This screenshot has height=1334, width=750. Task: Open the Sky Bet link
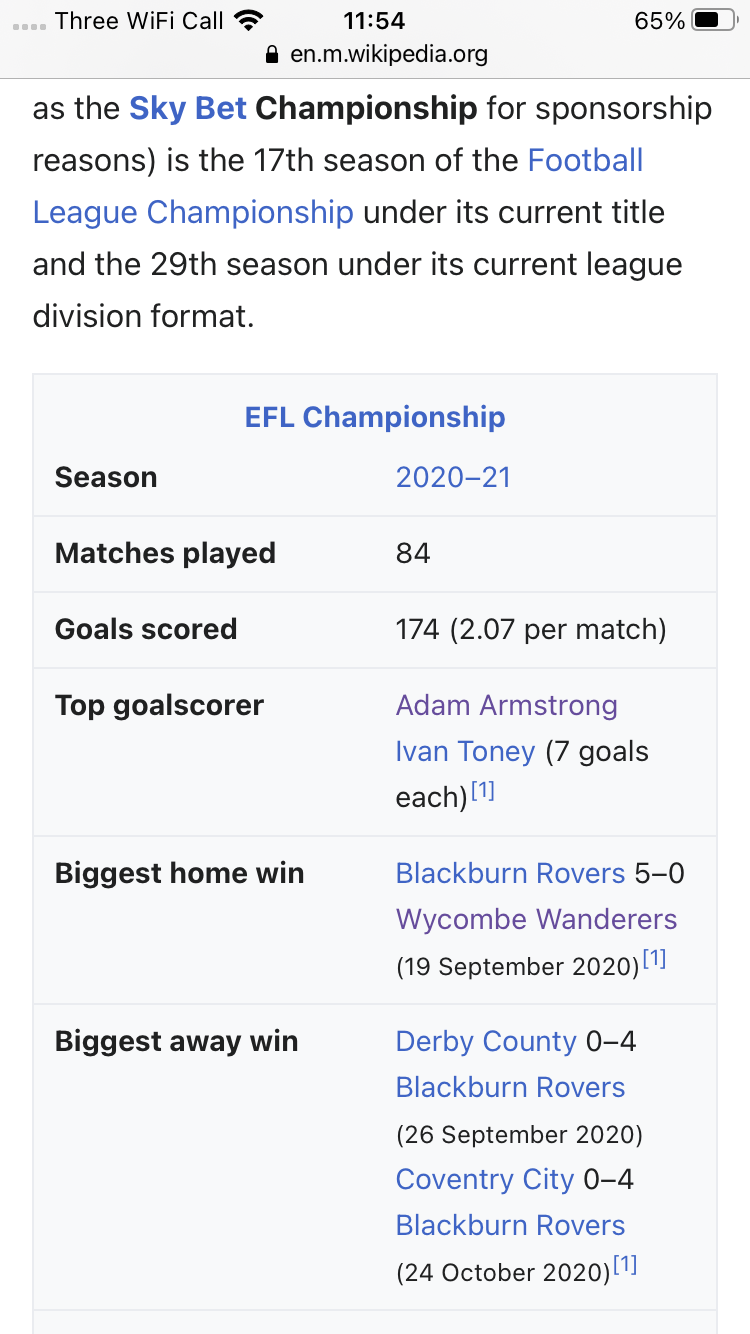pos(188,108)
